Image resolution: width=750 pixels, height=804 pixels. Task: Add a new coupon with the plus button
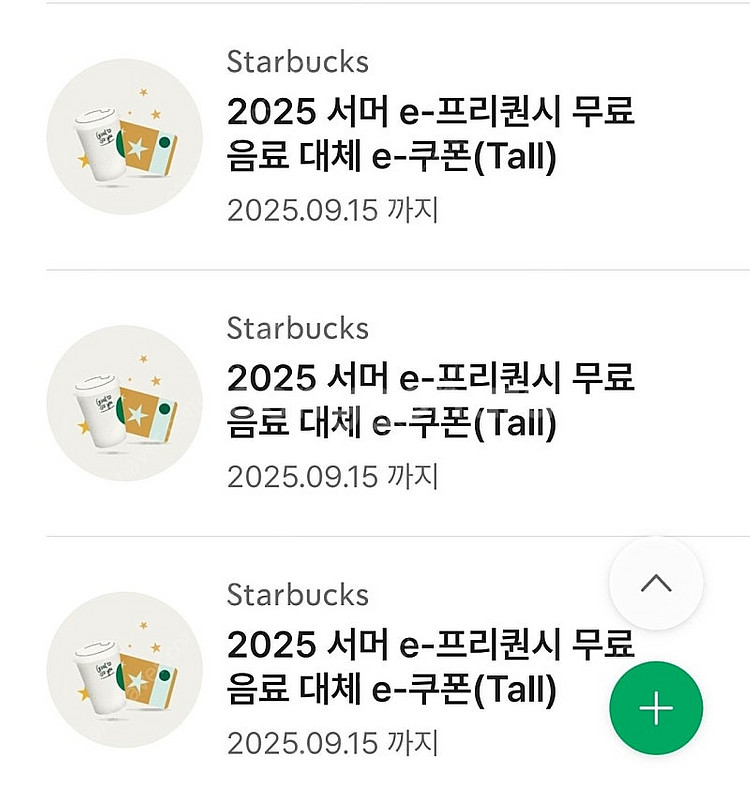click(x=656, y=709)
